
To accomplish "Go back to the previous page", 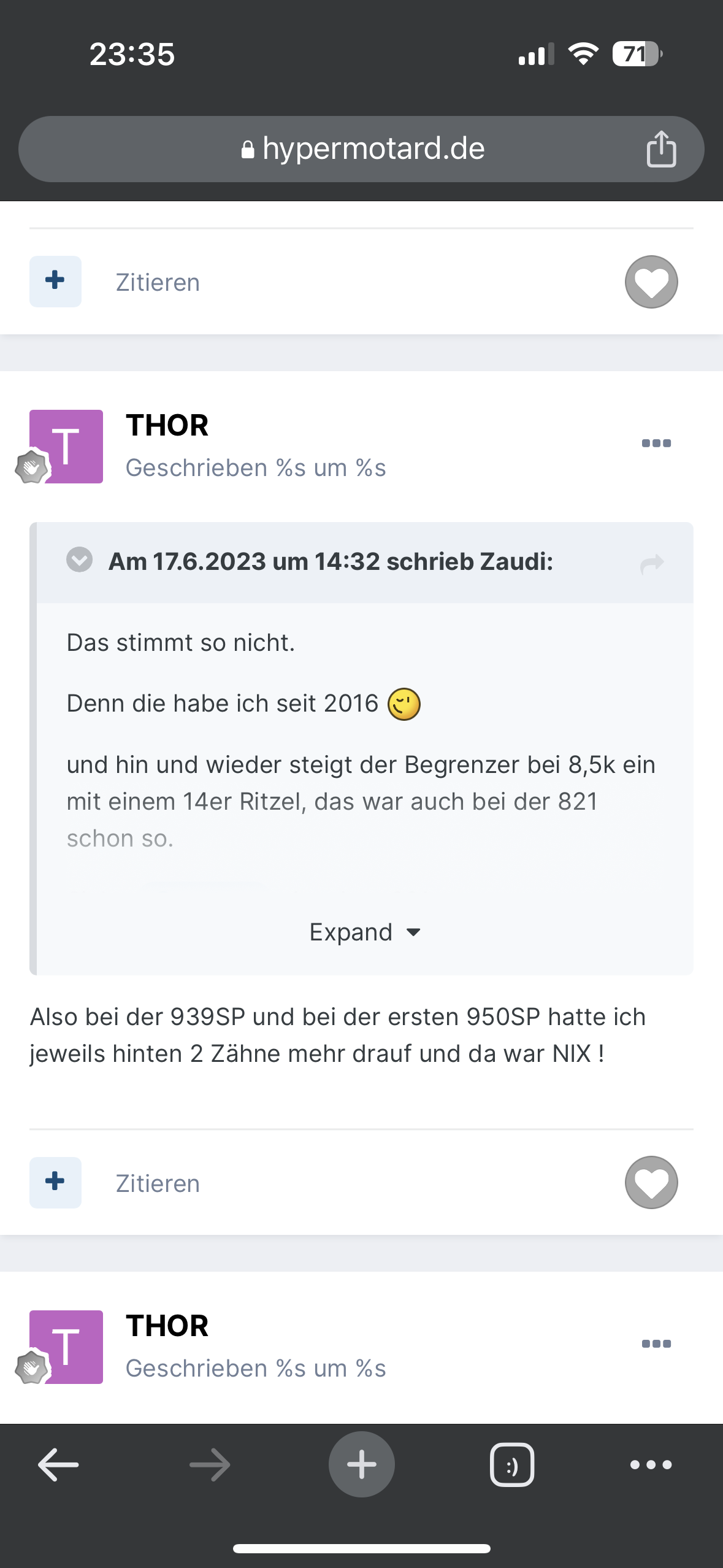I will click(58, 1464).
